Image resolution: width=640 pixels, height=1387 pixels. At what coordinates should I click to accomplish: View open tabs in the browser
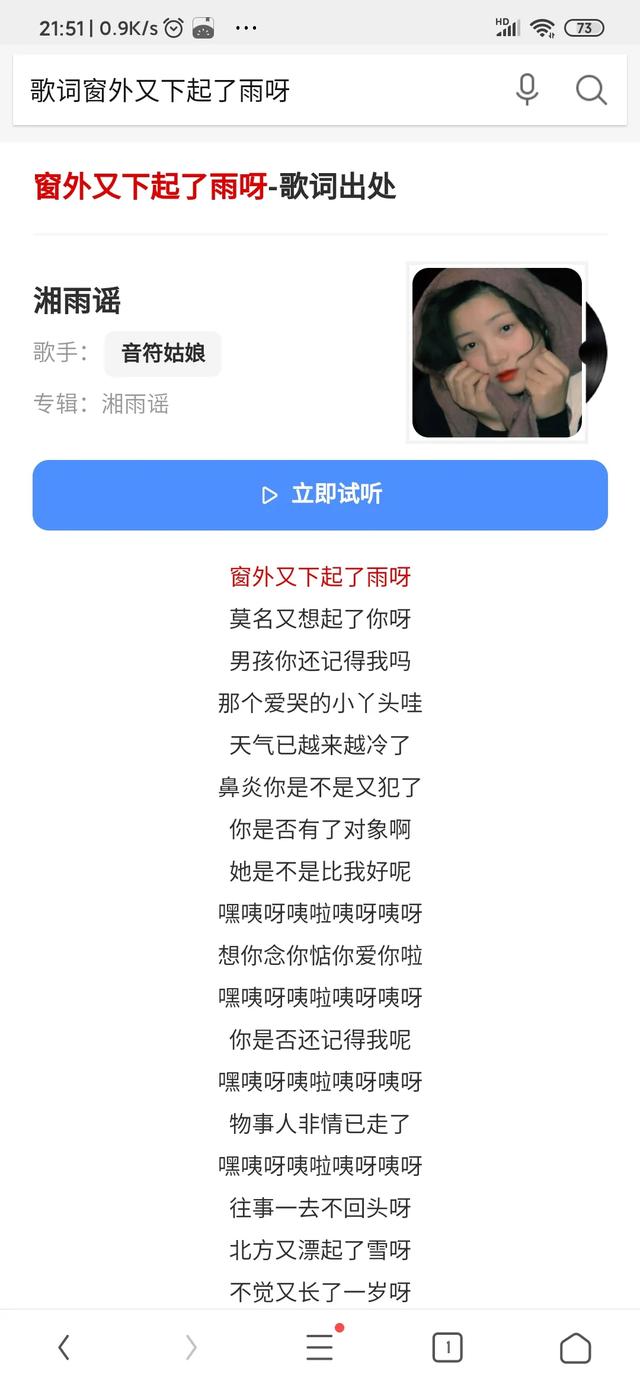[x=447, y=1347]
